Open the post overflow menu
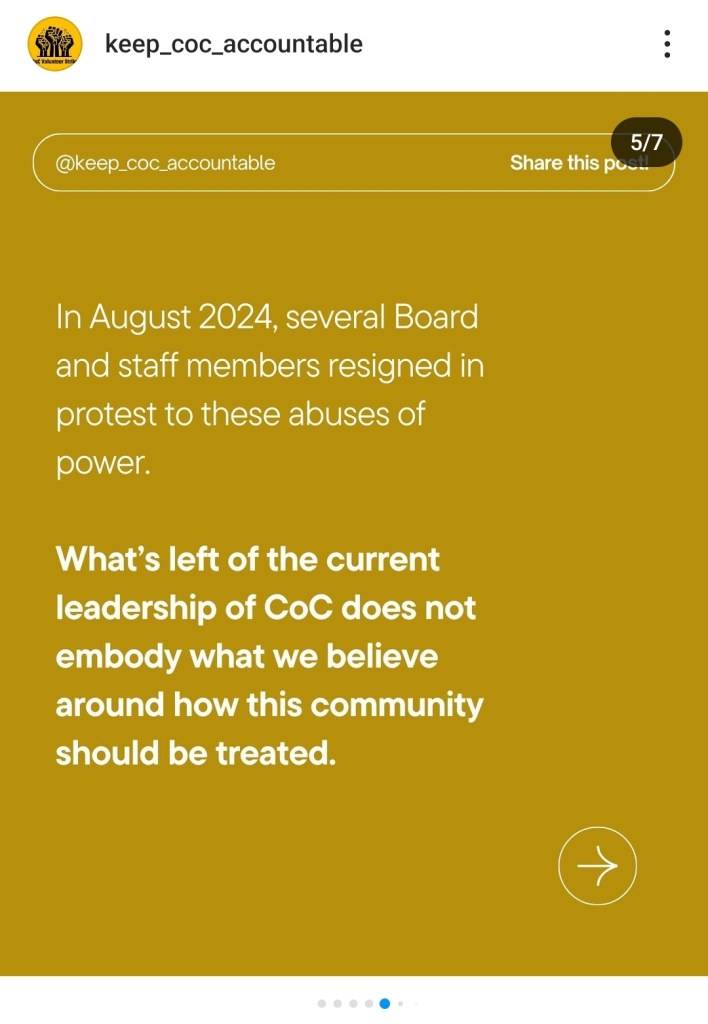The image size is (708, 1024). point(667,44)
